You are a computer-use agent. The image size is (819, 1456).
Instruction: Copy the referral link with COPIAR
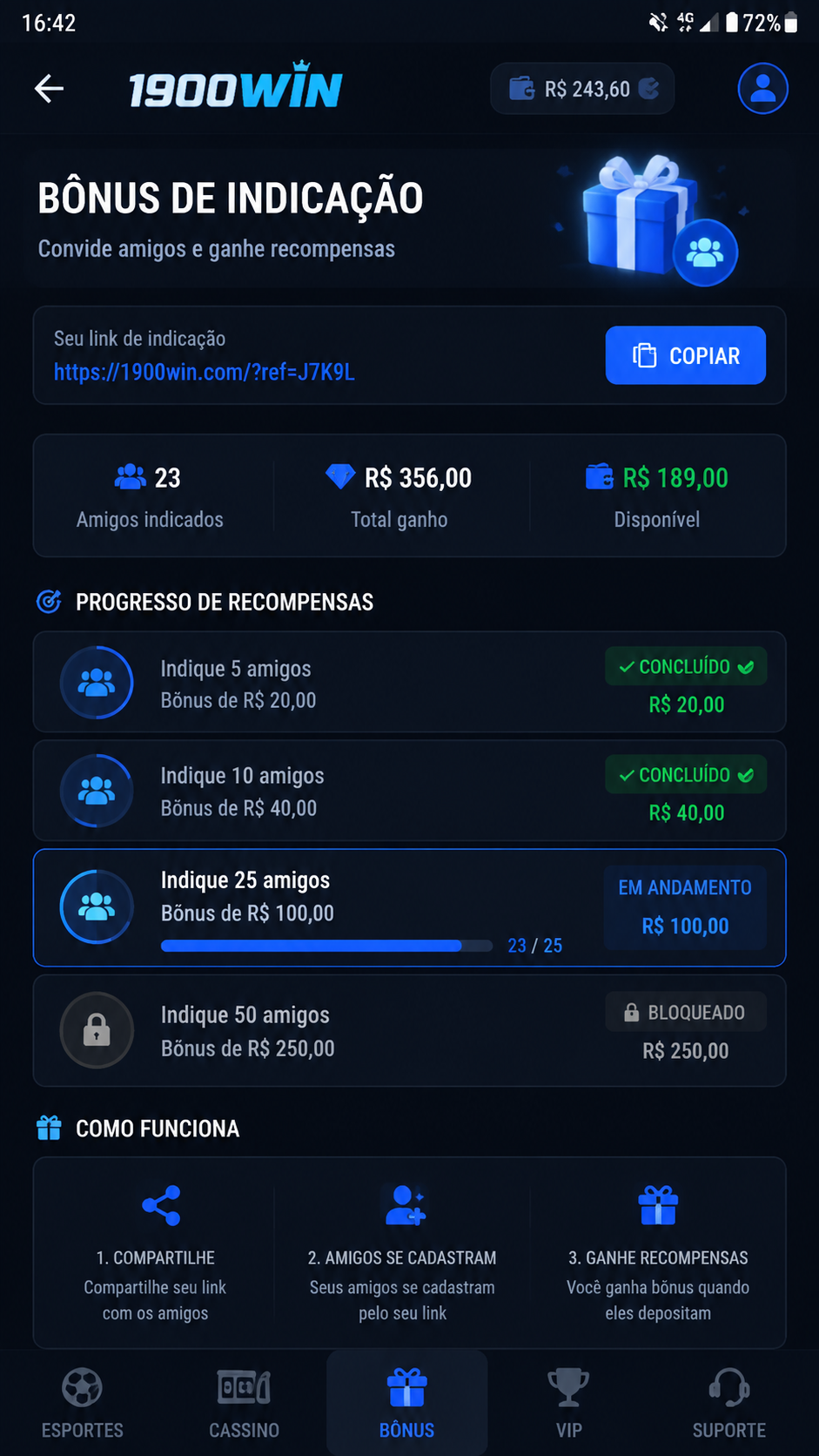point(686,355)
